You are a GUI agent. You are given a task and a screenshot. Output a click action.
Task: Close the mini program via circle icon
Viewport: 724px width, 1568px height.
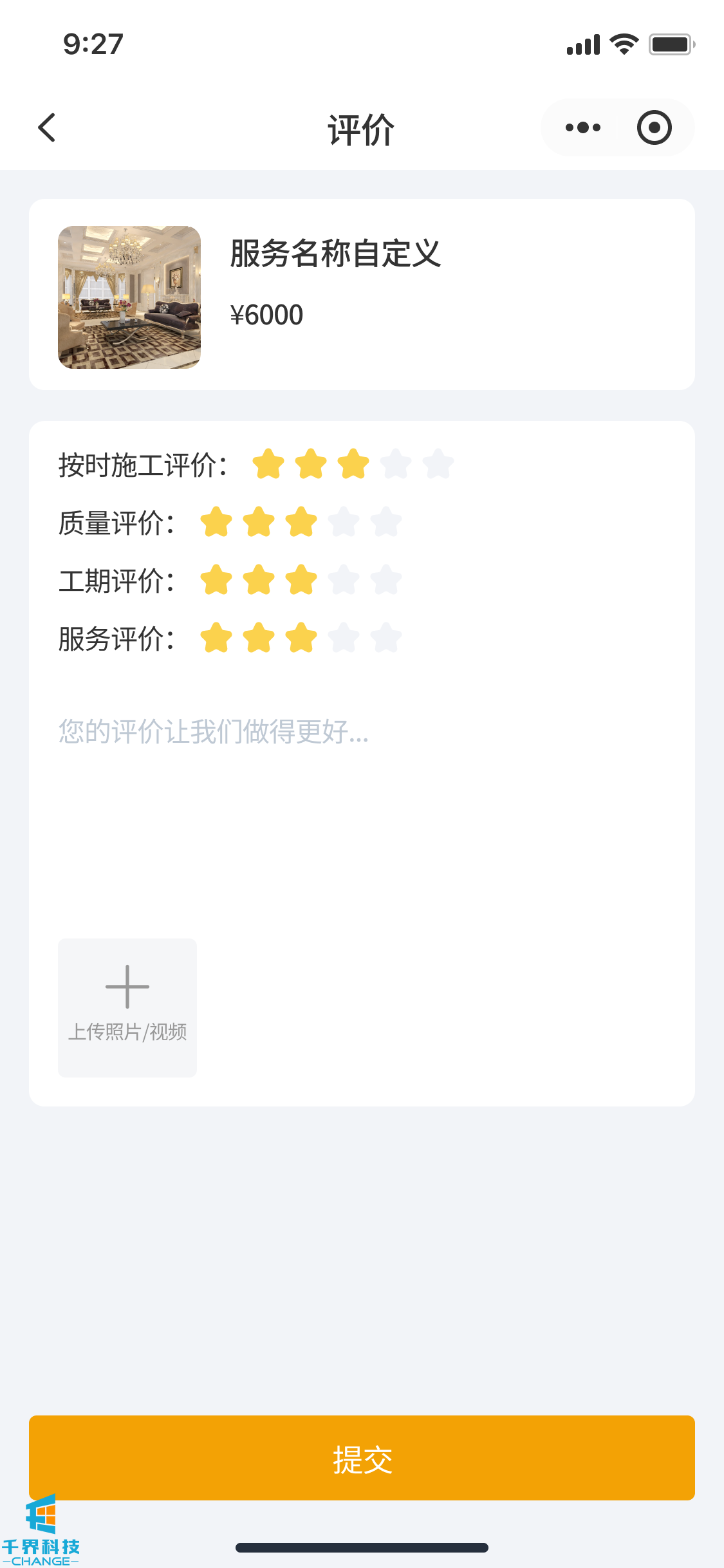tap(654, 127)
